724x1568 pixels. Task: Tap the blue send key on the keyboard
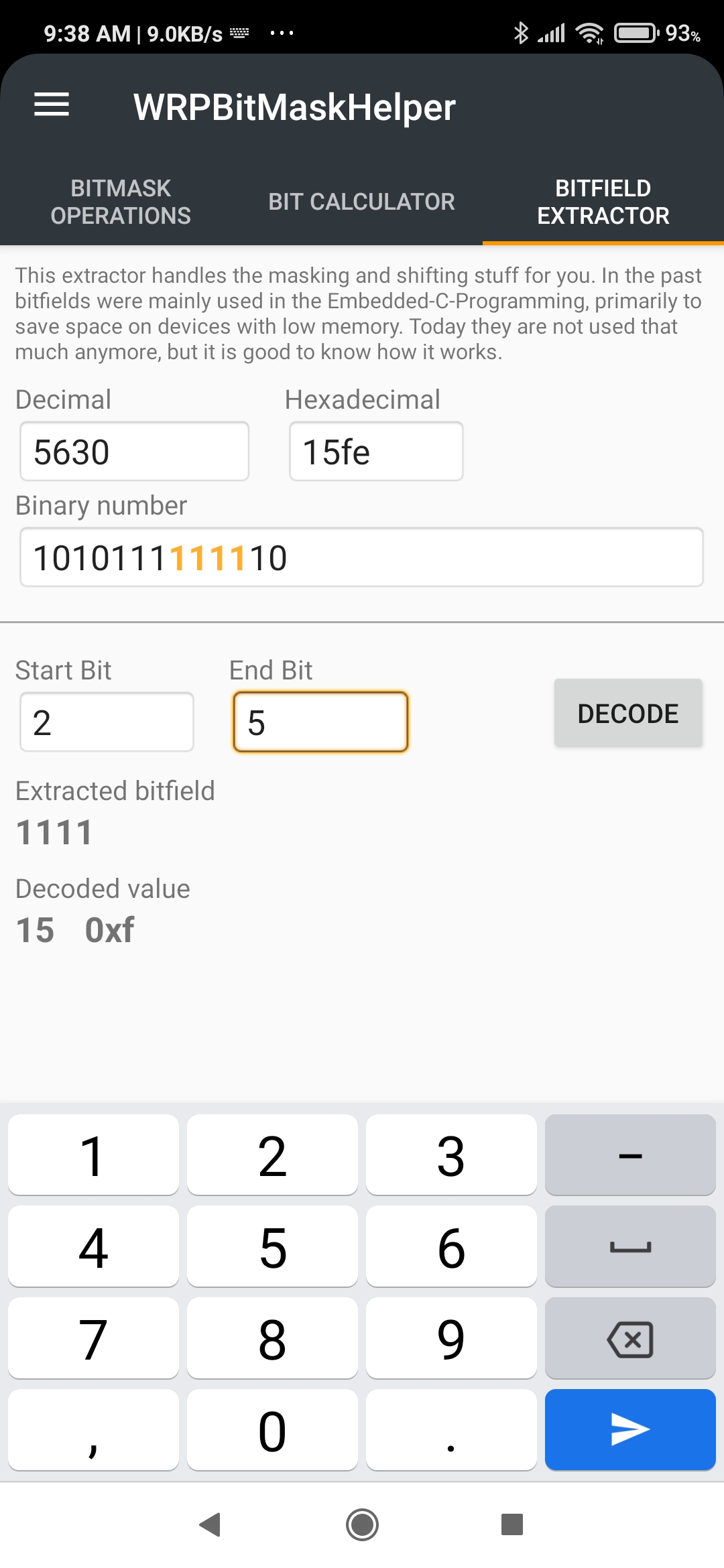click(630, 1429)
